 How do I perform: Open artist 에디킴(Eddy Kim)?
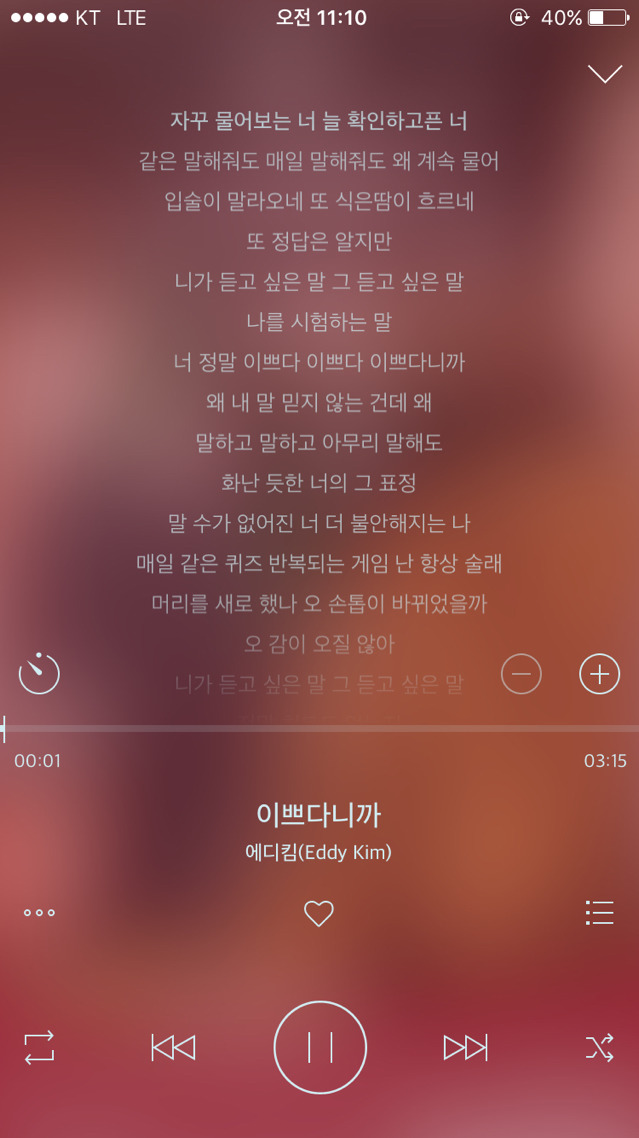coord(319,853)
